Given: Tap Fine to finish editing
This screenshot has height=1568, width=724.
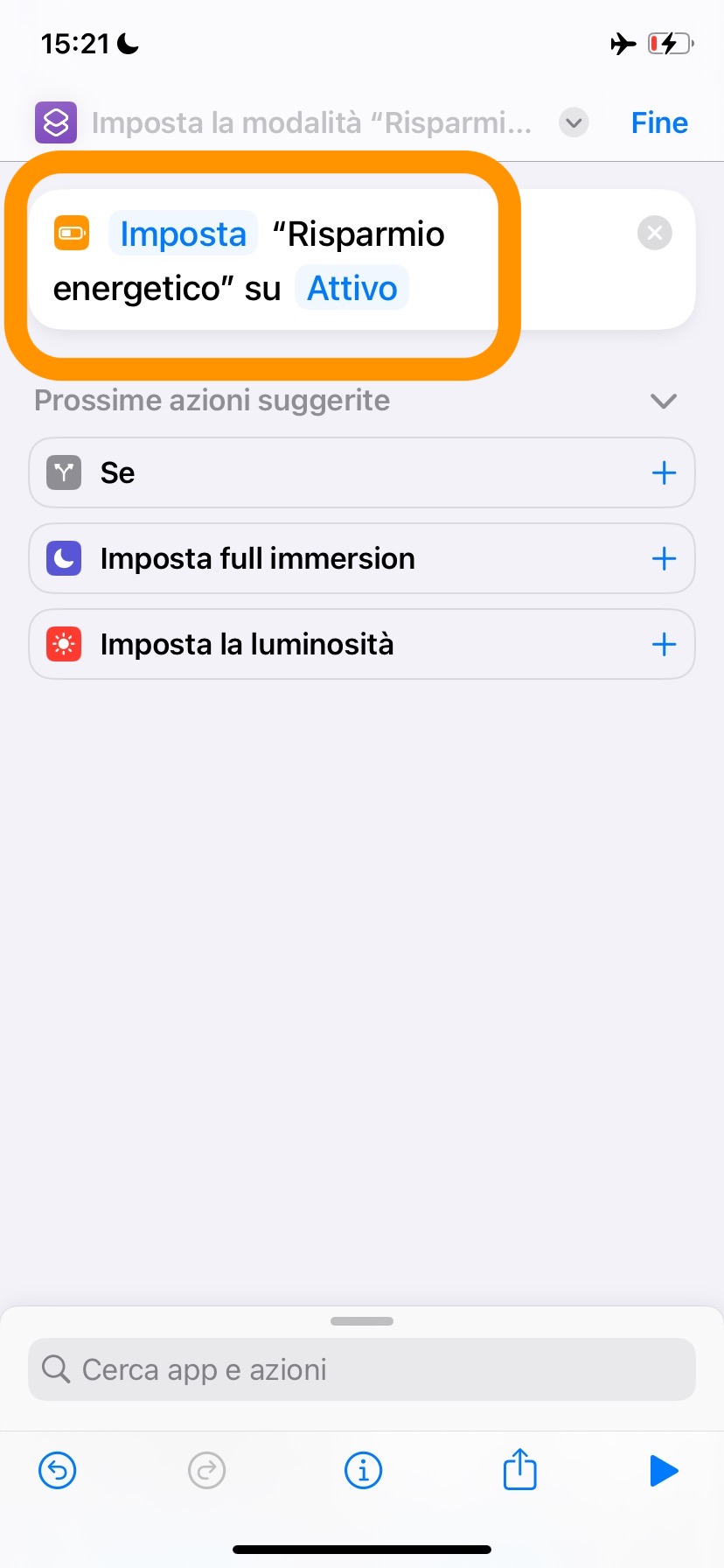Looking at the screenshot, I should pyautogui.click(x=659, y=122).
